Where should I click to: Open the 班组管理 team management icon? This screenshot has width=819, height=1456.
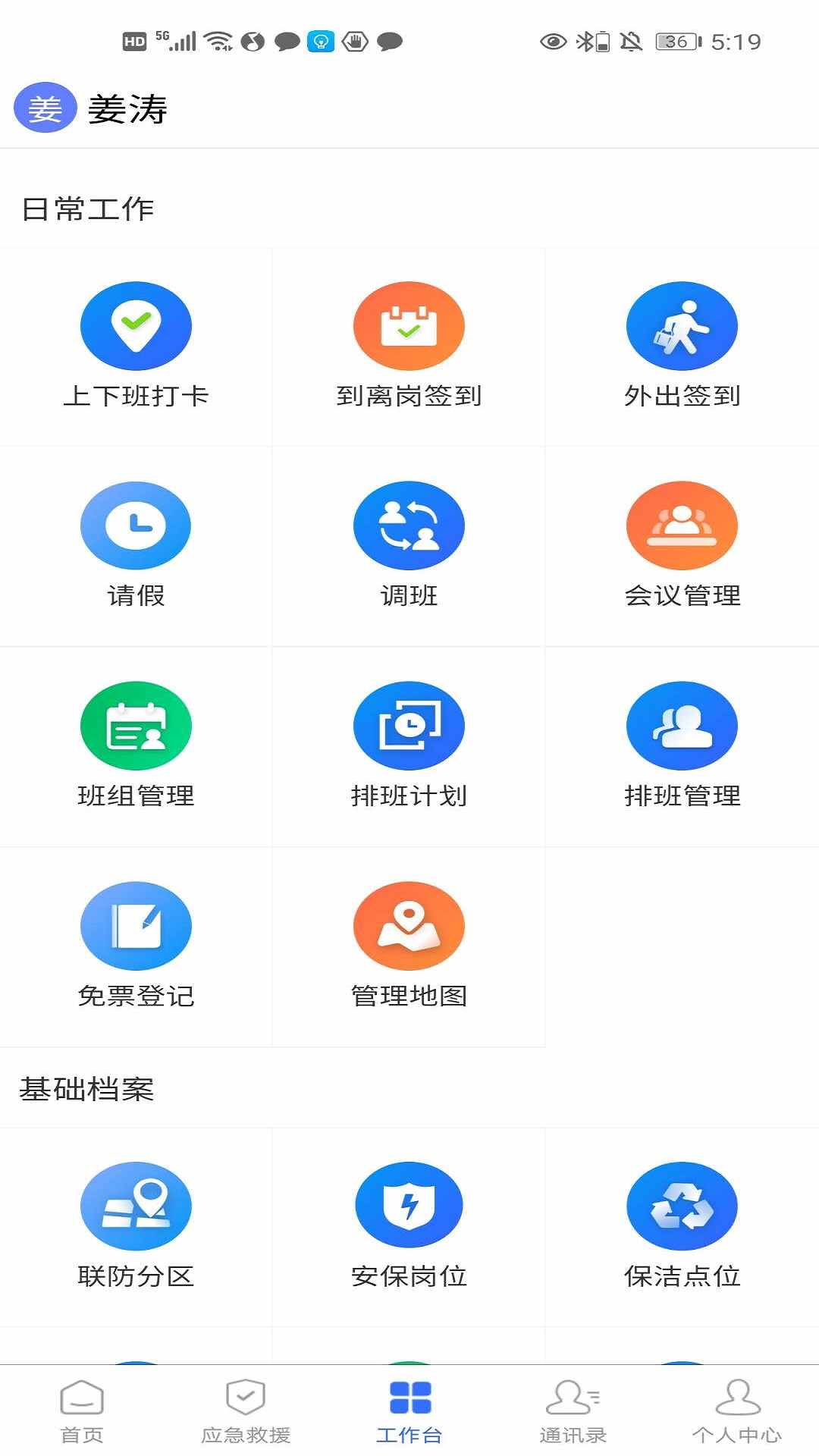[x=136, y=725]
